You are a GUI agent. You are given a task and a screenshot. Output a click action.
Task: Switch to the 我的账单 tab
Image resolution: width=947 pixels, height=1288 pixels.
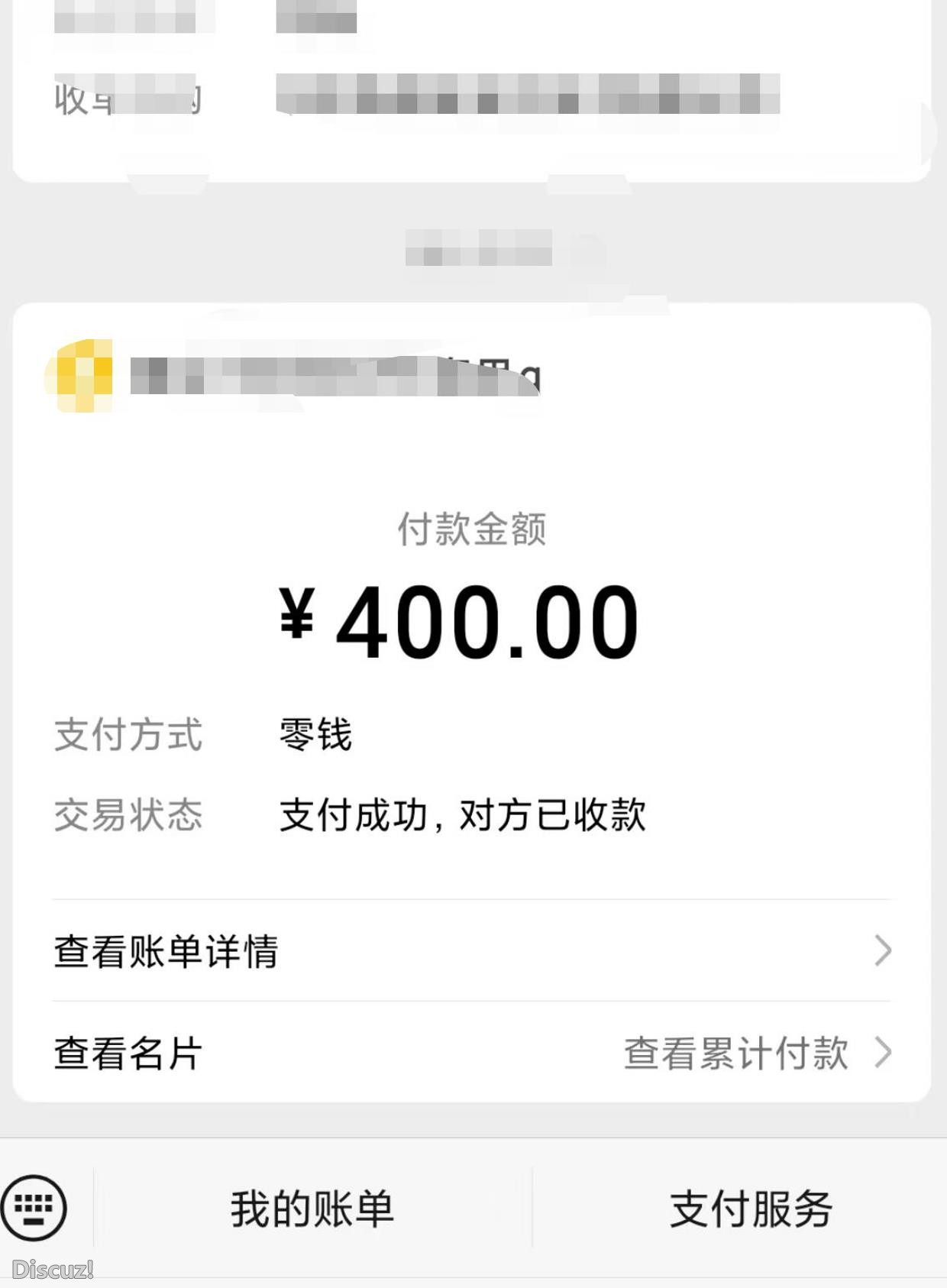(311, 1205)
